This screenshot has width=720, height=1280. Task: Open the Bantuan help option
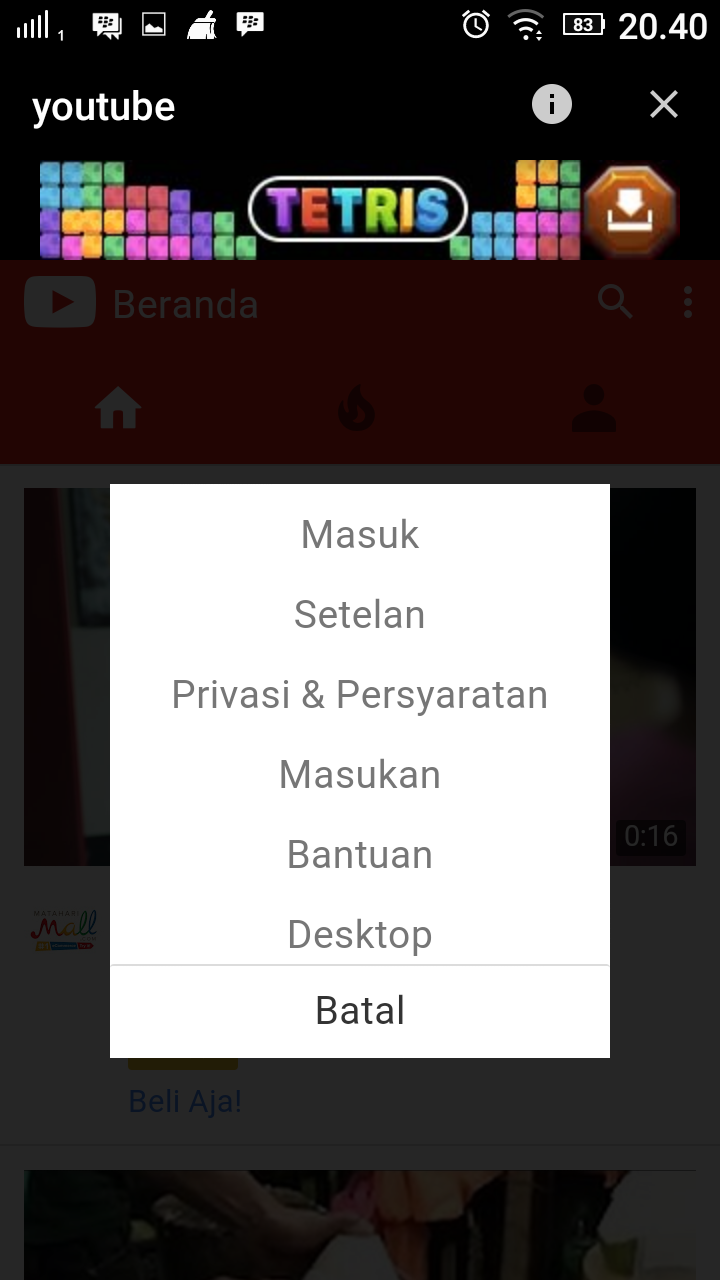tap(360, 854)
